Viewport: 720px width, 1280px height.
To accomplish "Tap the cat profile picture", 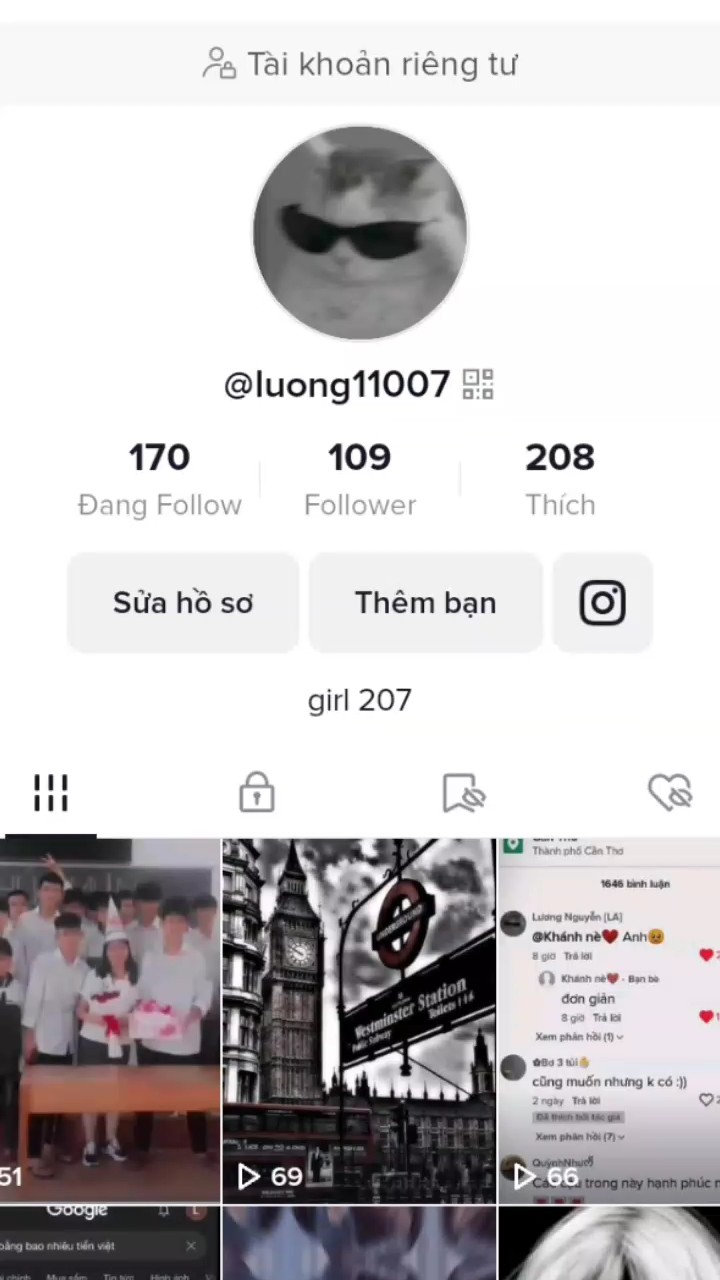I will [x=360, y=233].
